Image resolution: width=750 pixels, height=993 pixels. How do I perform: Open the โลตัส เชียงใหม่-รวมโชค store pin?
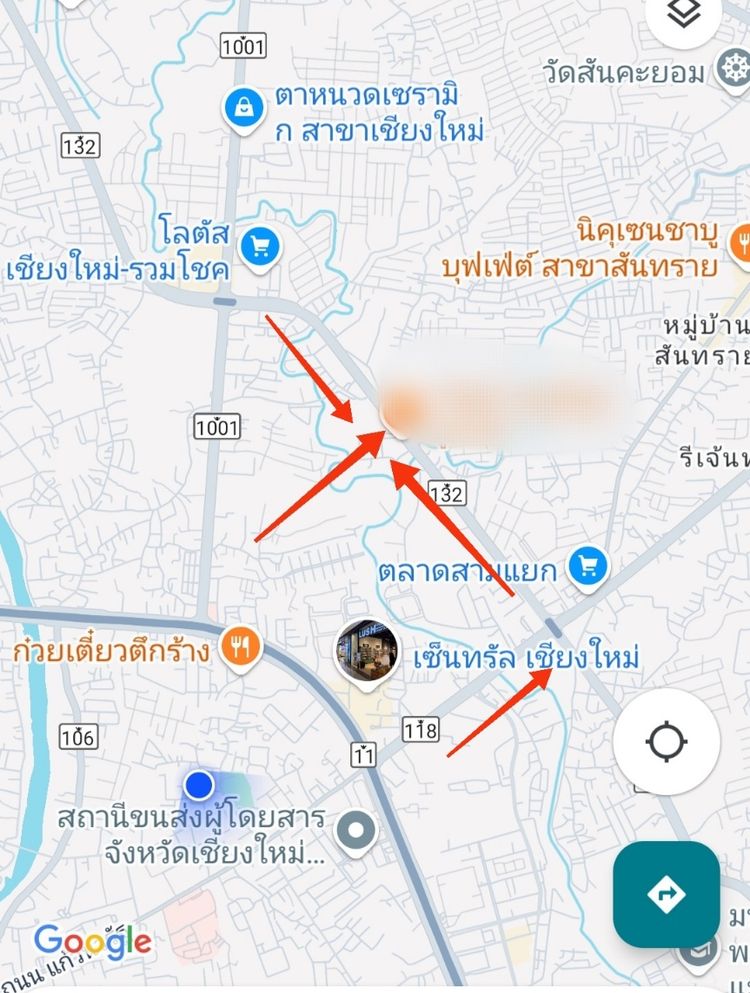point(261,245)
